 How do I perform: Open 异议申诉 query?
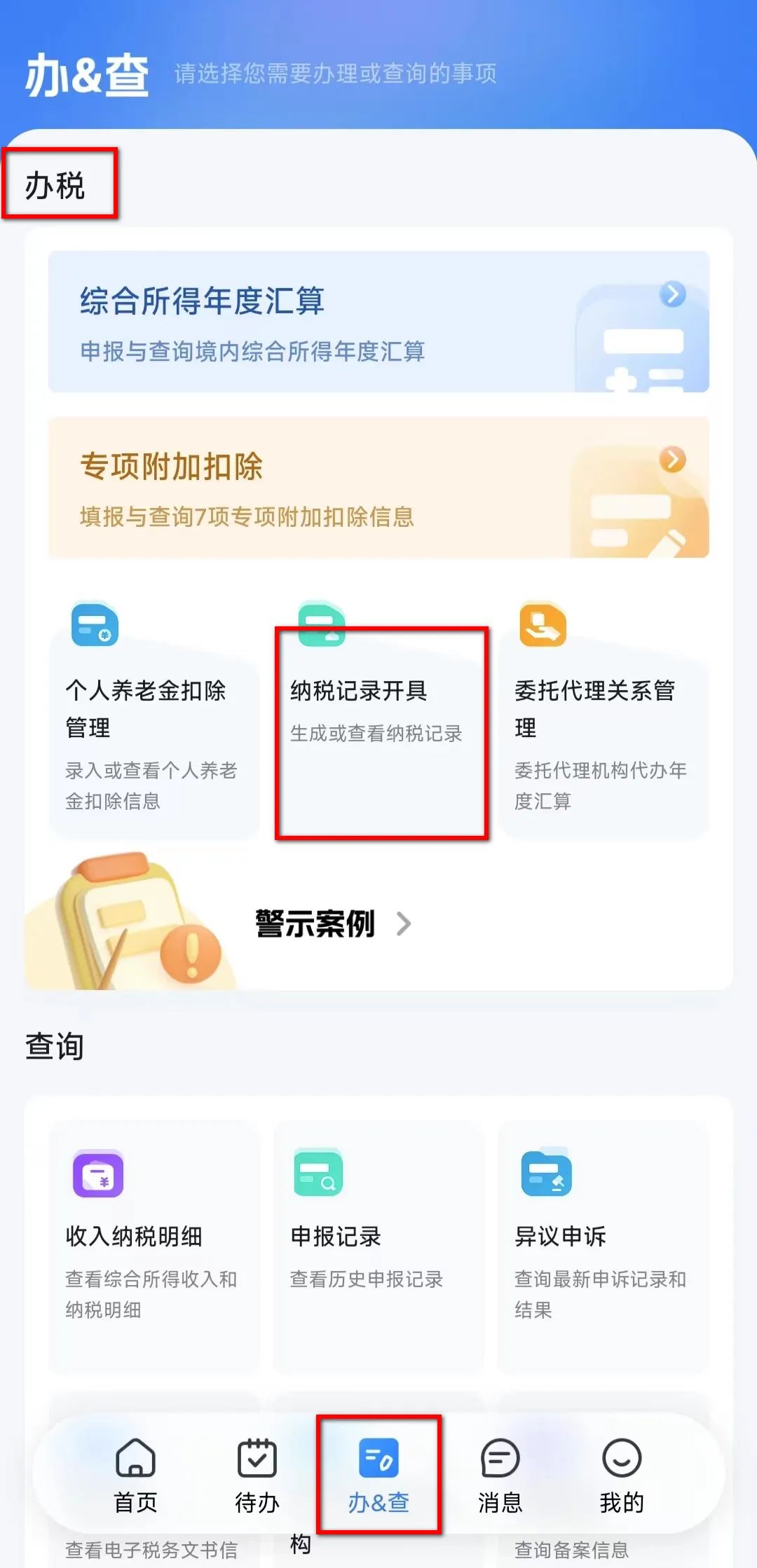click(603, 1247)
